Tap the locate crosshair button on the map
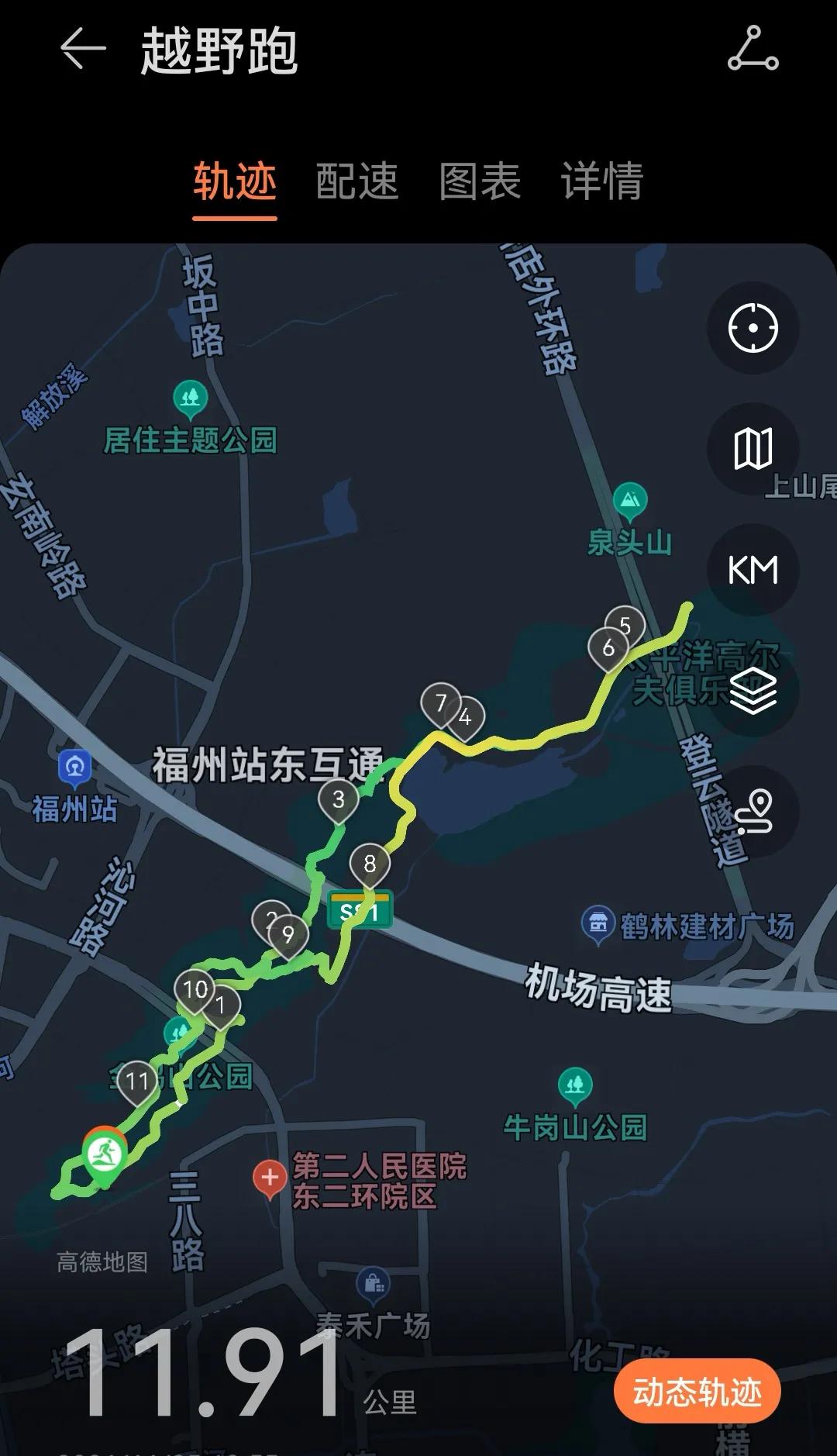Screen dimensions: 837x1456 753,328
